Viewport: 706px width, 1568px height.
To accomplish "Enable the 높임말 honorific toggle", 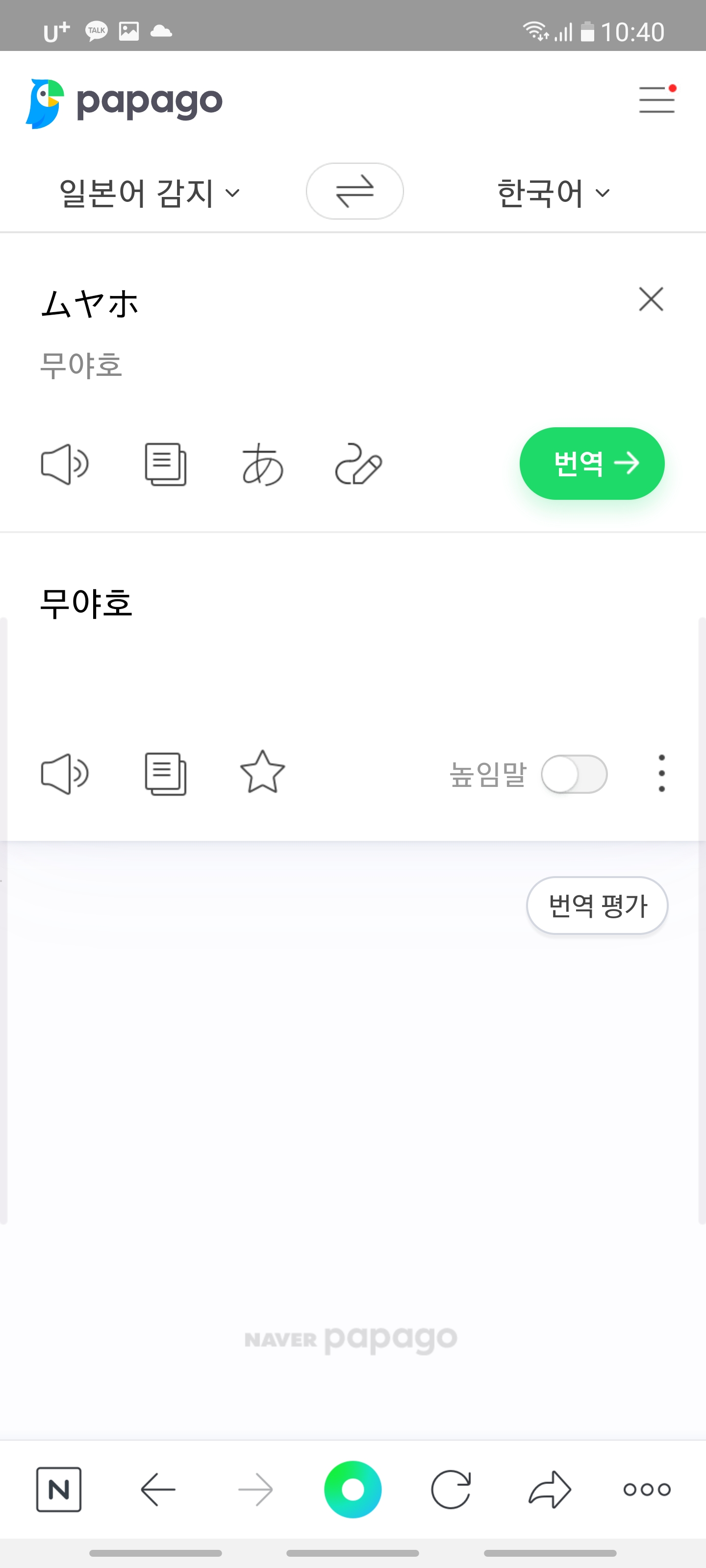I will pos(574,774).
